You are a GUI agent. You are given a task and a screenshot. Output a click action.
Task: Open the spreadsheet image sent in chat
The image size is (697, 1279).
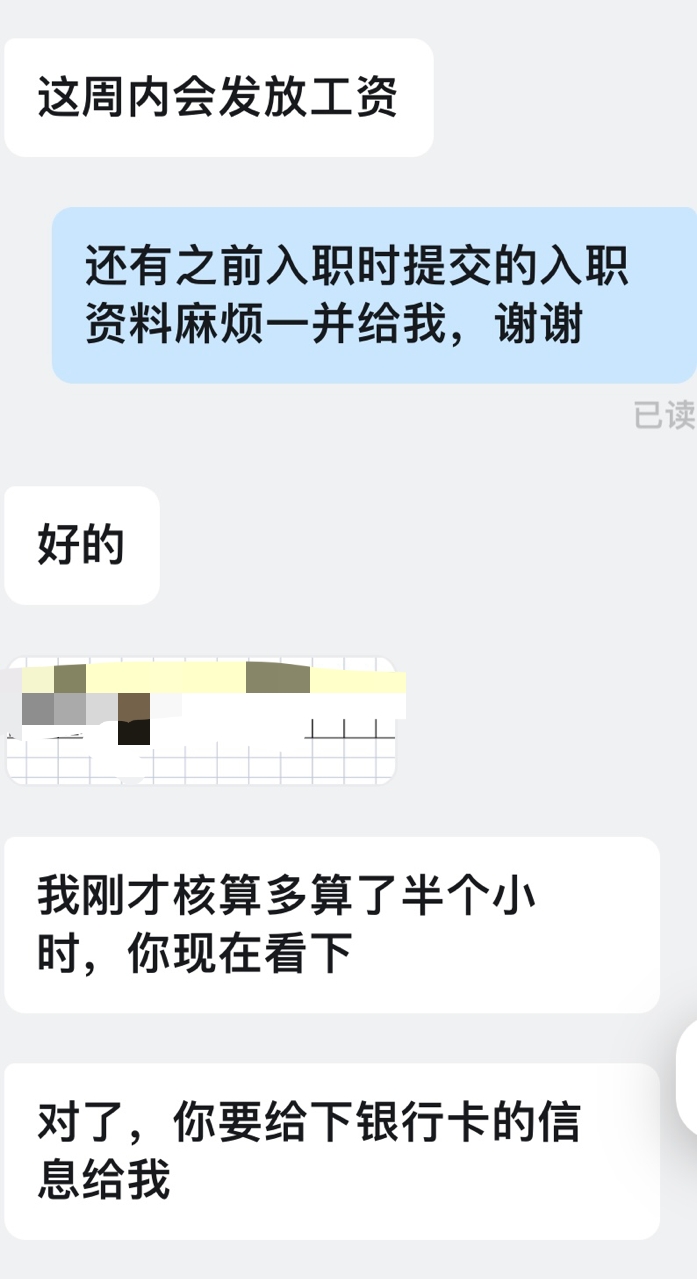click(x=201, y=720)
